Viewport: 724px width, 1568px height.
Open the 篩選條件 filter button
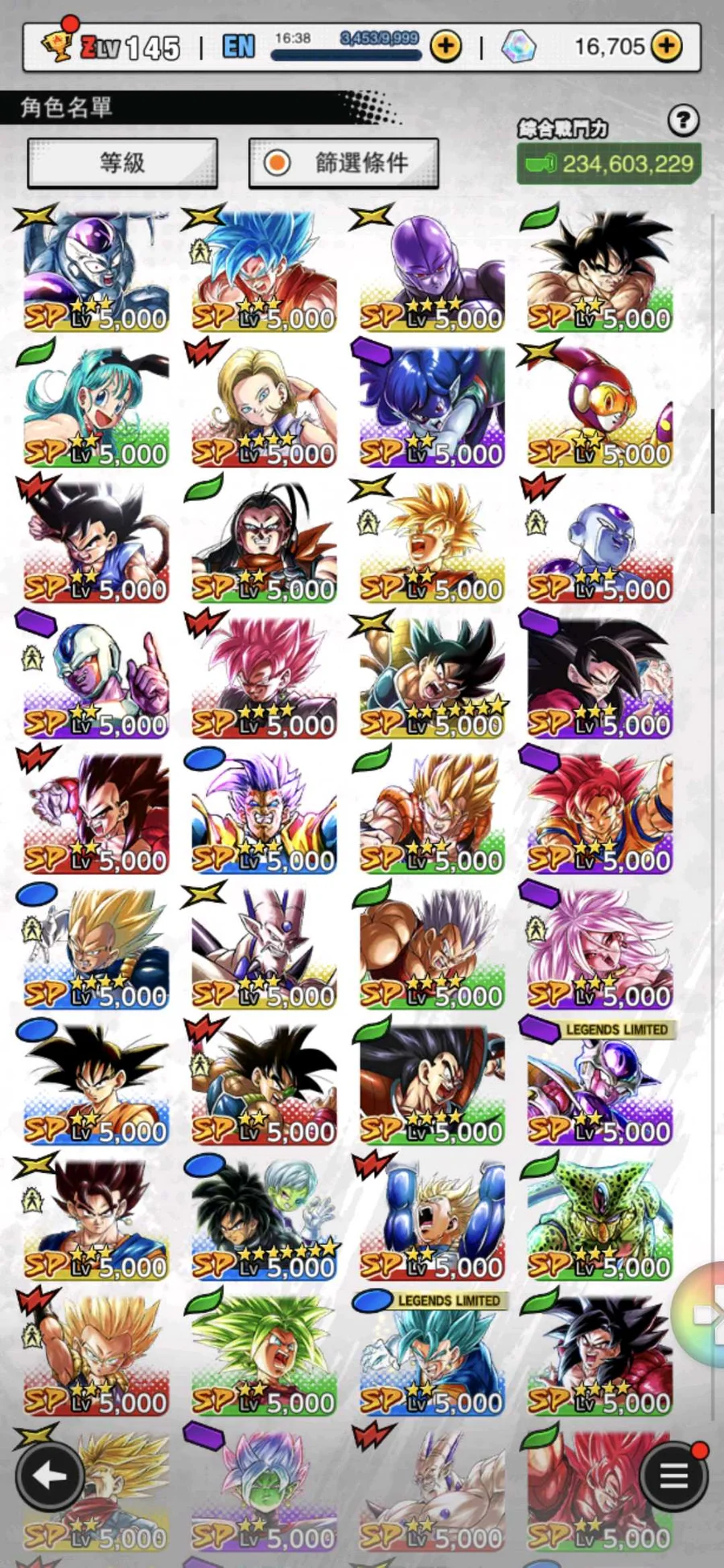point(343,163)
